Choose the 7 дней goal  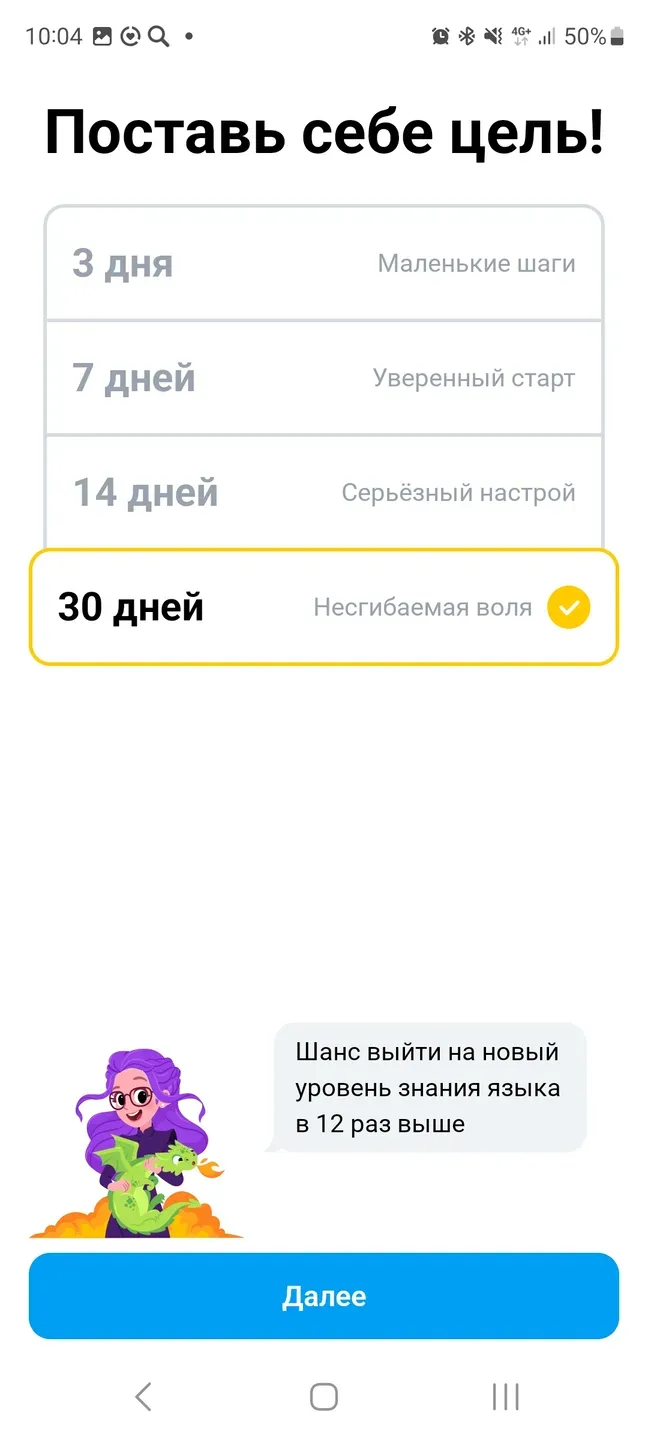[323, 378]
